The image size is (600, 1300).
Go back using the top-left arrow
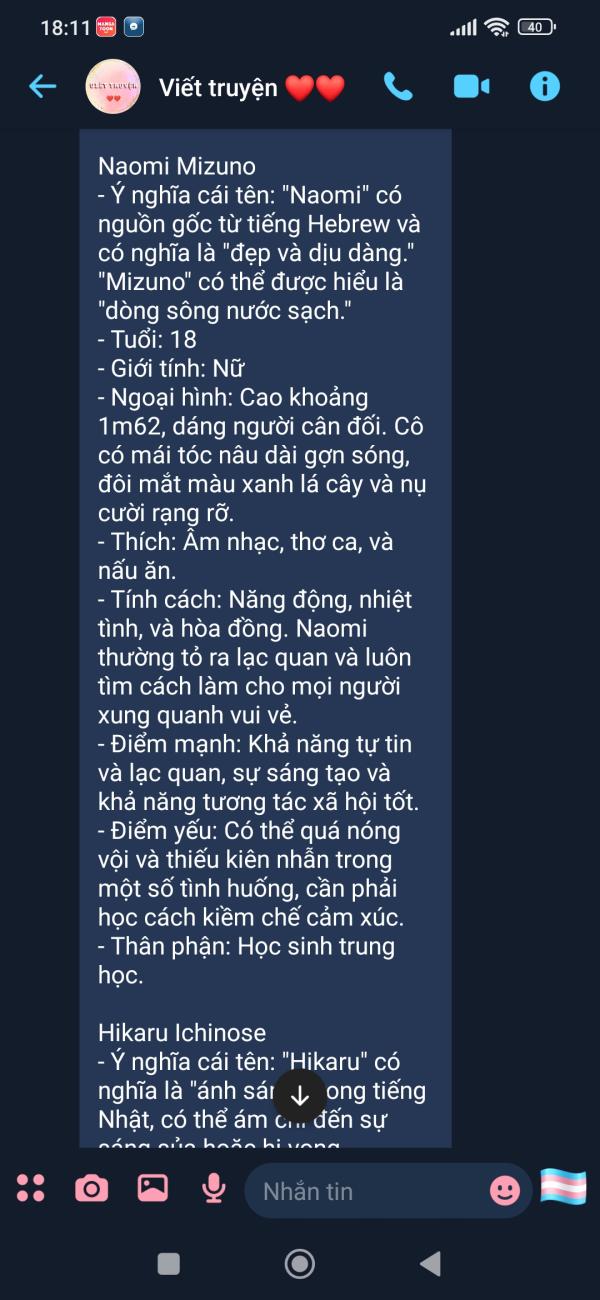[42, 87]
